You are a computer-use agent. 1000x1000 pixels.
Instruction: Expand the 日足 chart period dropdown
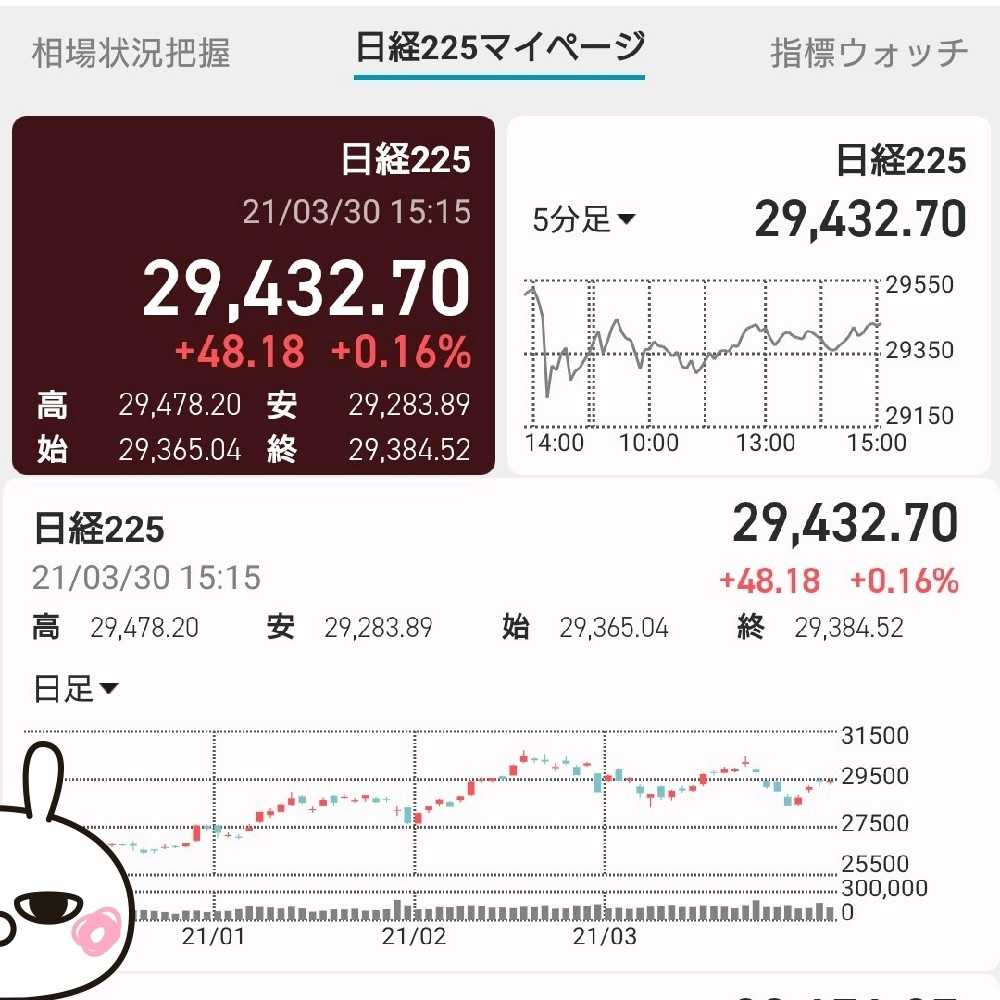pos(77,688)
